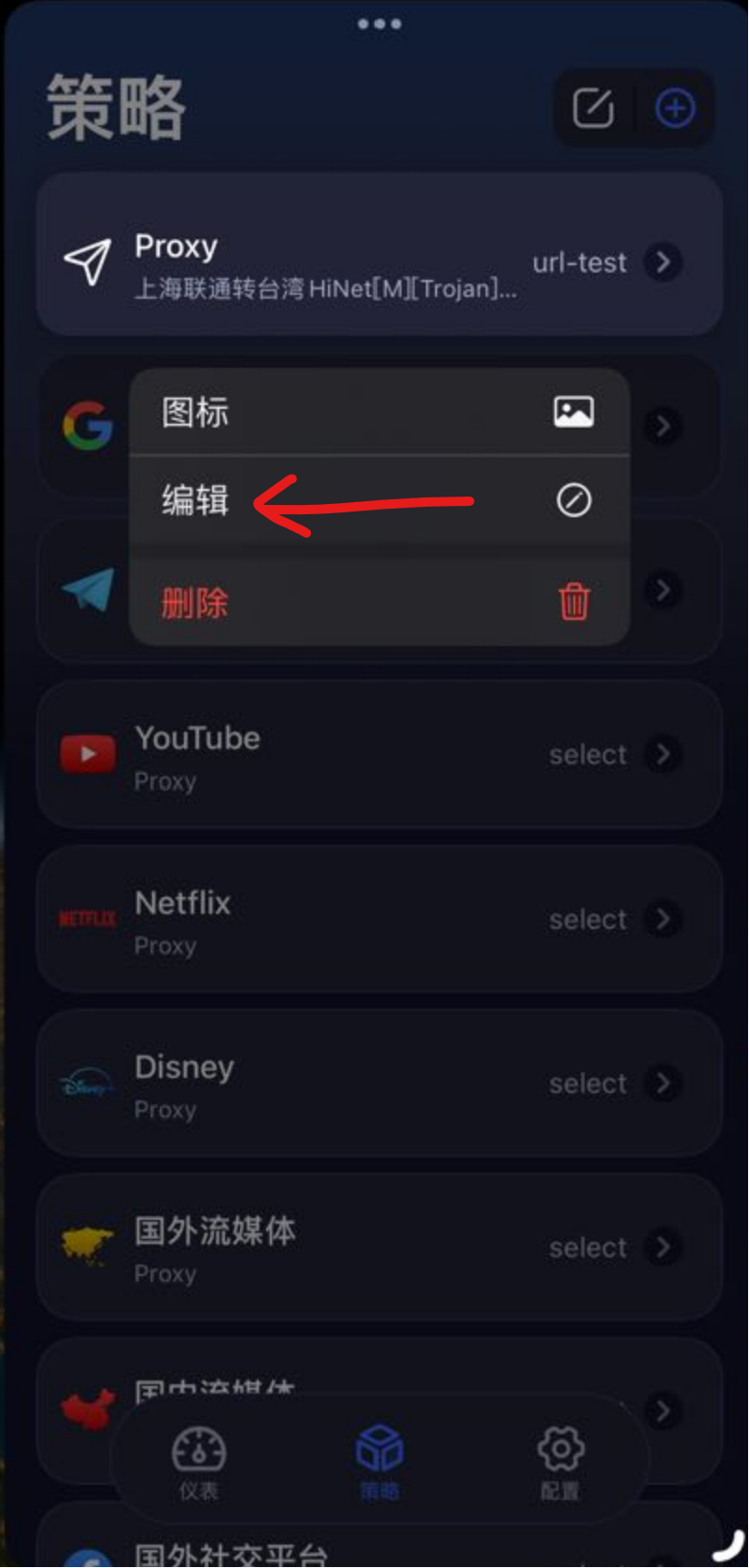The image size is (749, 1568).
Task: Open the Proxy url-test policy row
Action: 378,262
